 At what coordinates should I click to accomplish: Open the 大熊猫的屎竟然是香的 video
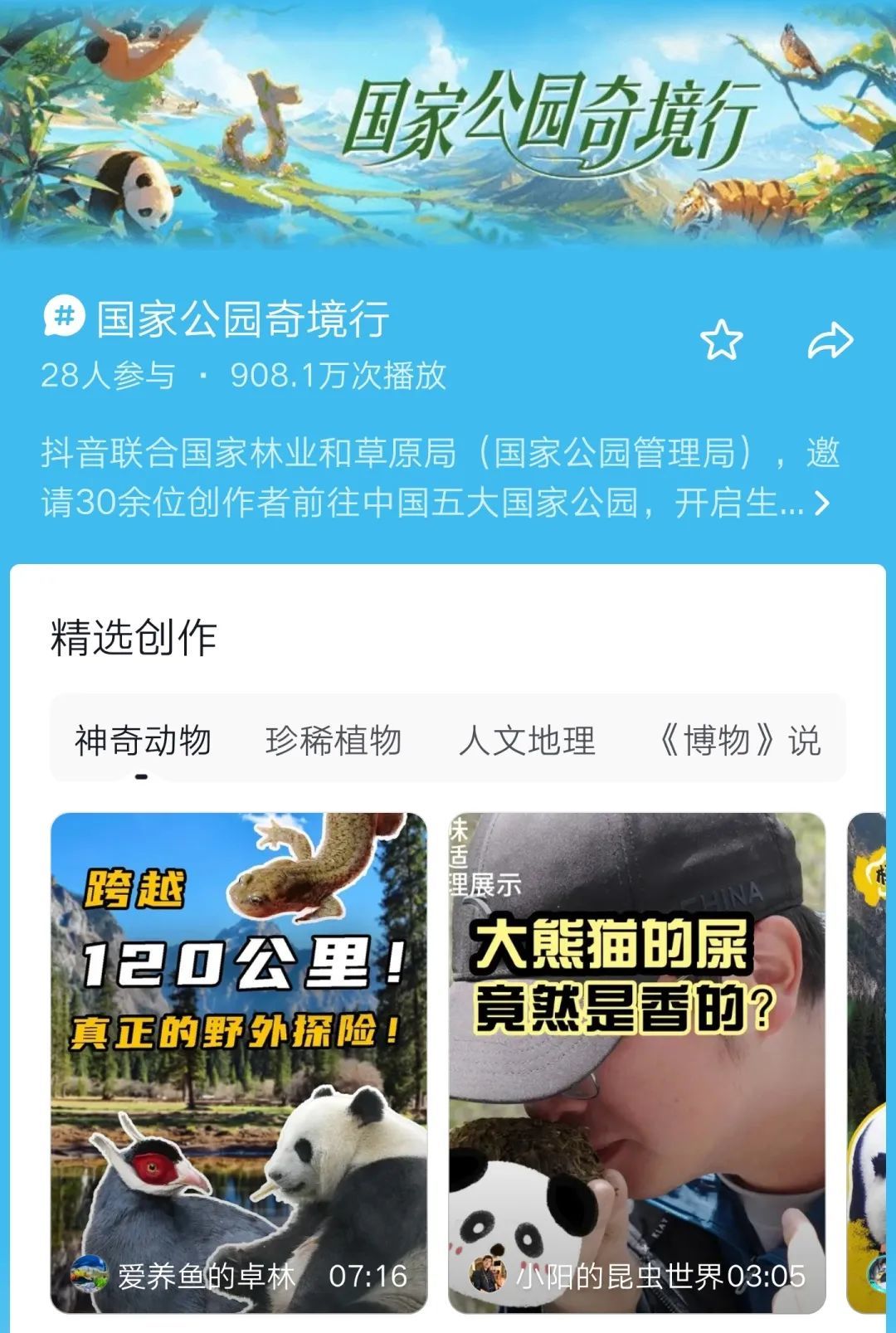click(x=631, y=1037)
